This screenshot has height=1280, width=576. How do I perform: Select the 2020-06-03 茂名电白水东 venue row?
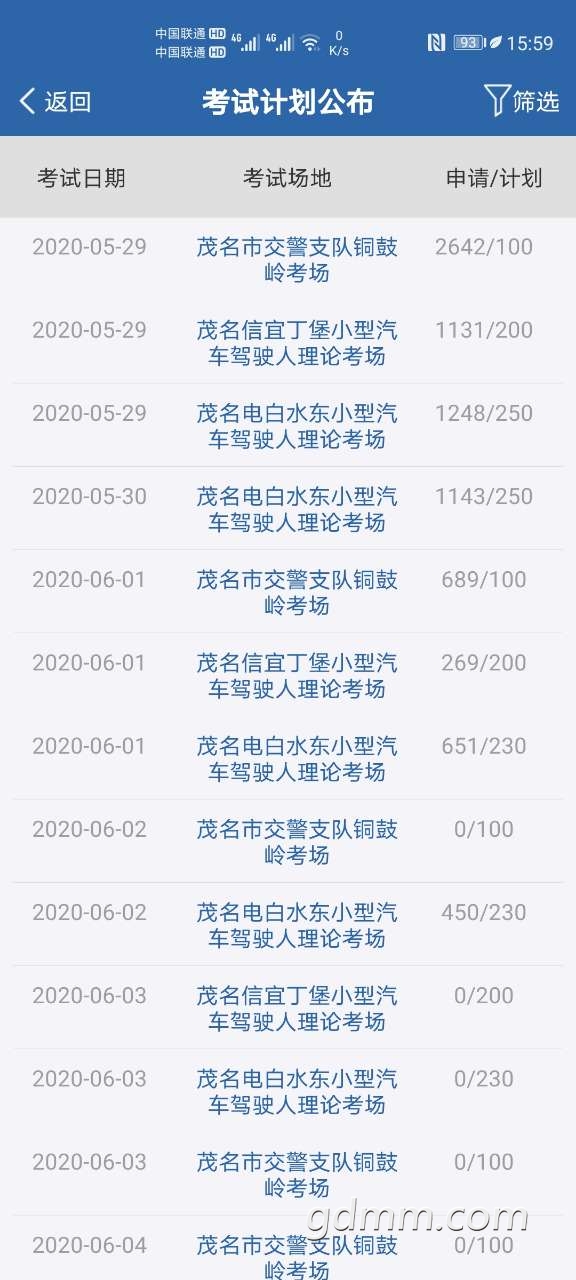tap(288, 1090)
